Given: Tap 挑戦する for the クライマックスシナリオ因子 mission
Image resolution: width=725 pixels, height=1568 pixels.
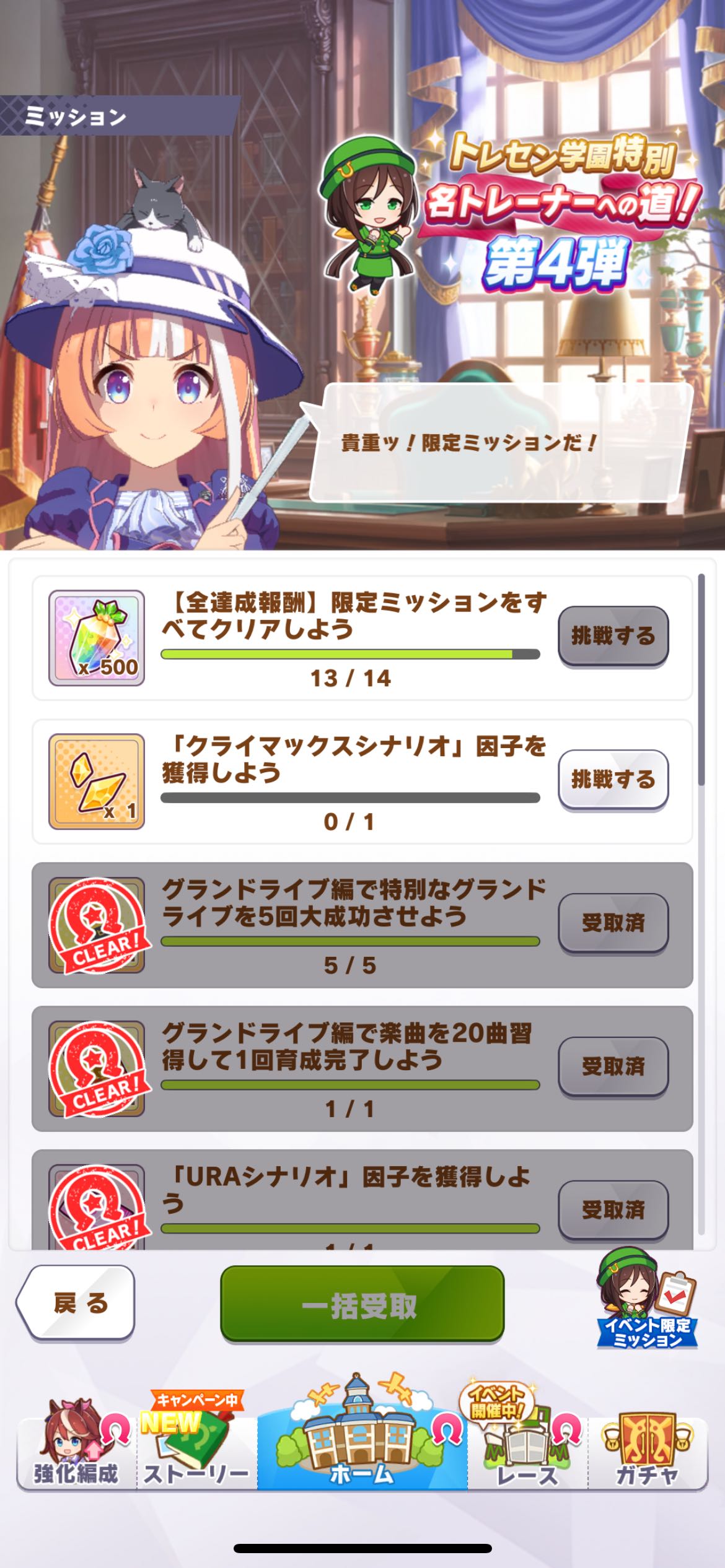Looking at the screenshot, I should coord(613,779).
